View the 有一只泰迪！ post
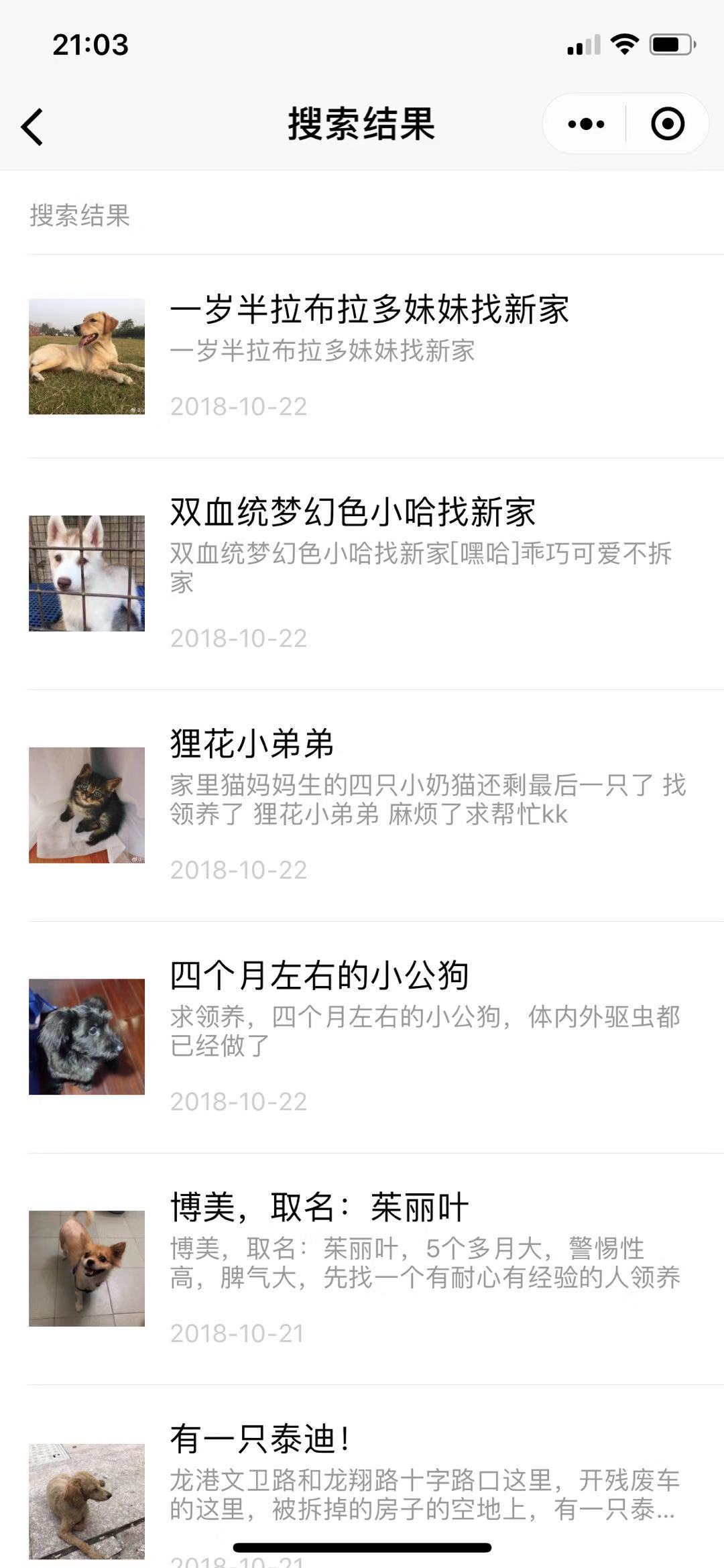Screen dimensions: 724x1568 [260, 1439]
